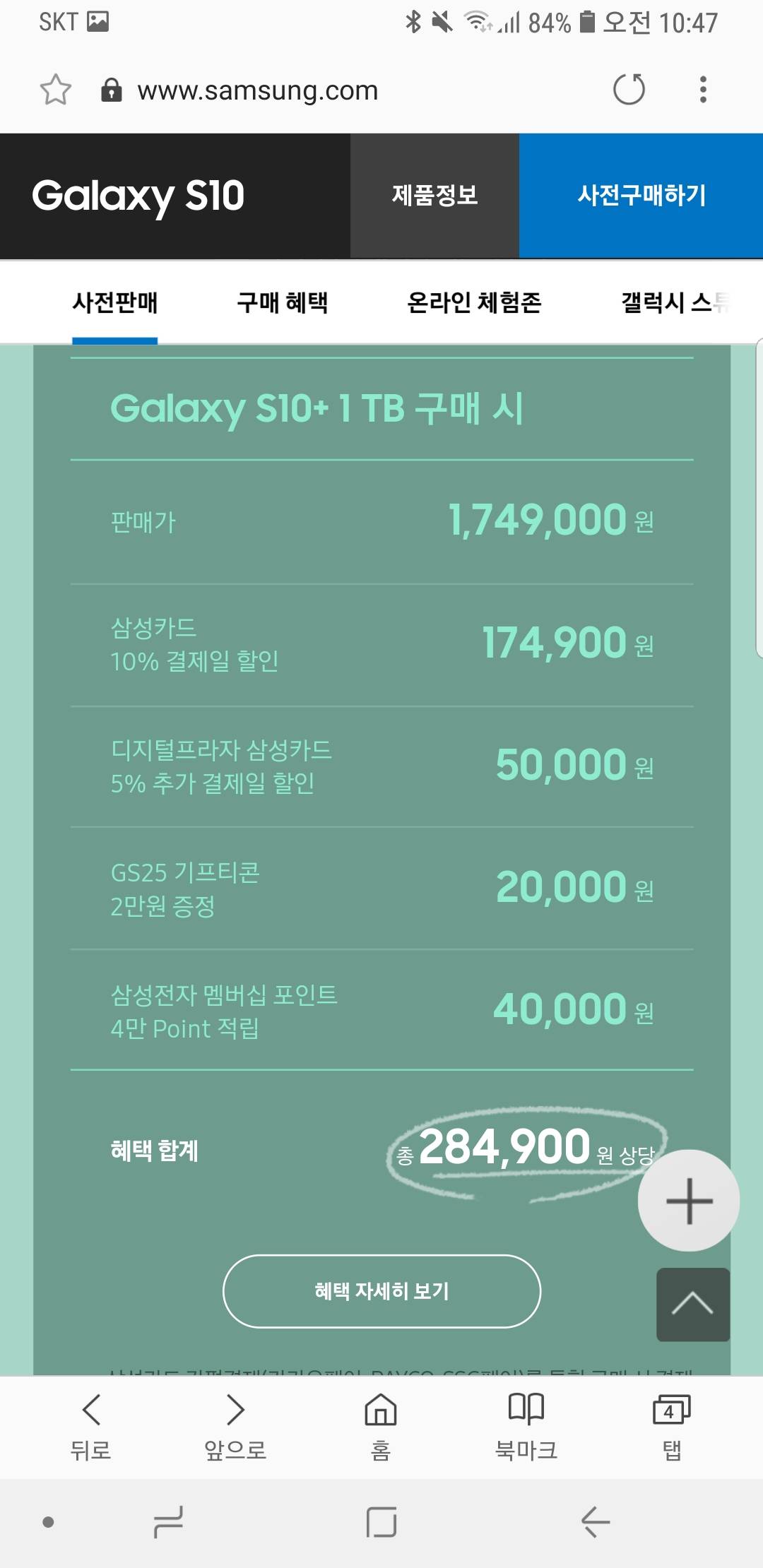Go to 사전구매하기 pre-order page
The image size is (763, 1568).
pos(641,196)
